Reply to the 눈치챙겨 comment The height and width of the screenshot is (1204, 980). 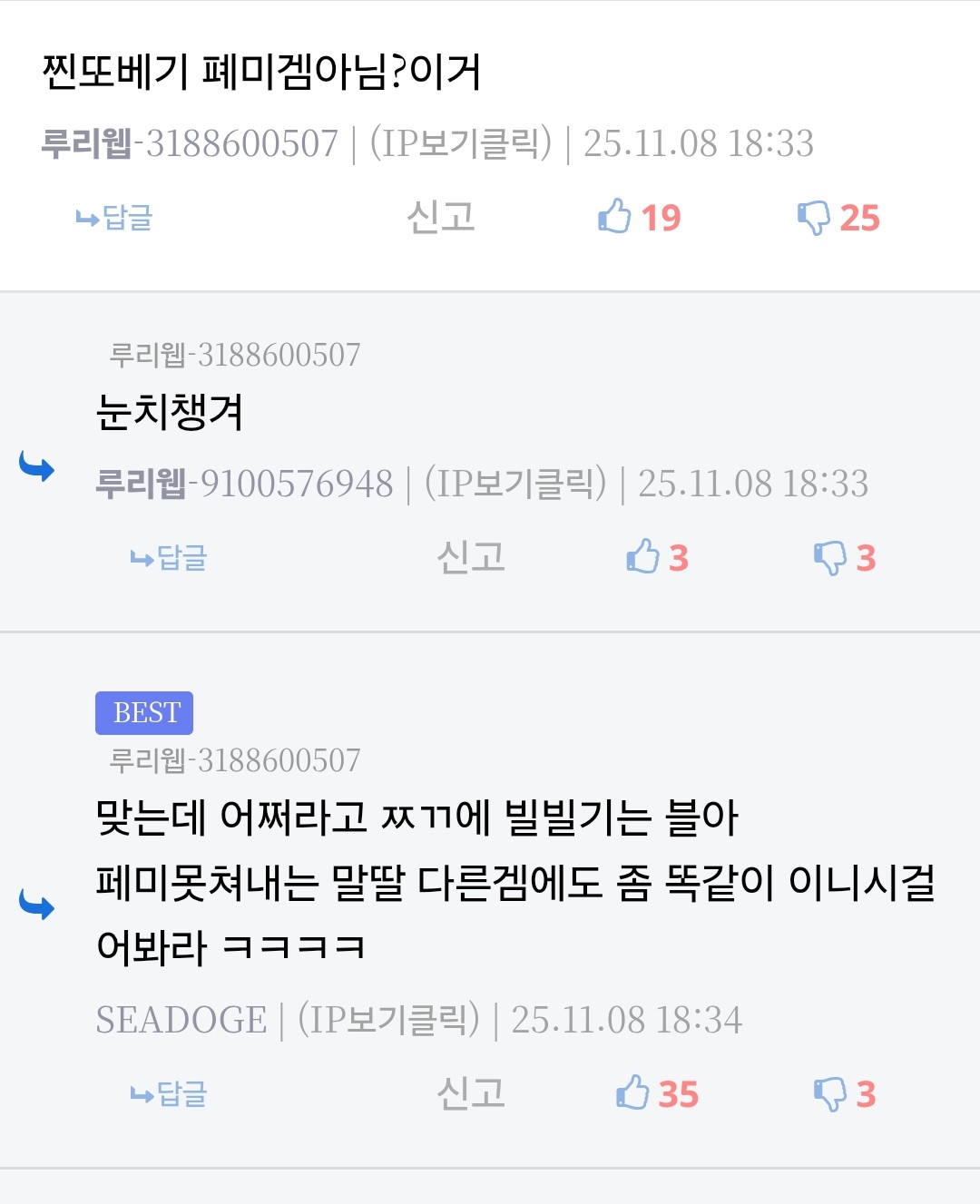[169, 558]
